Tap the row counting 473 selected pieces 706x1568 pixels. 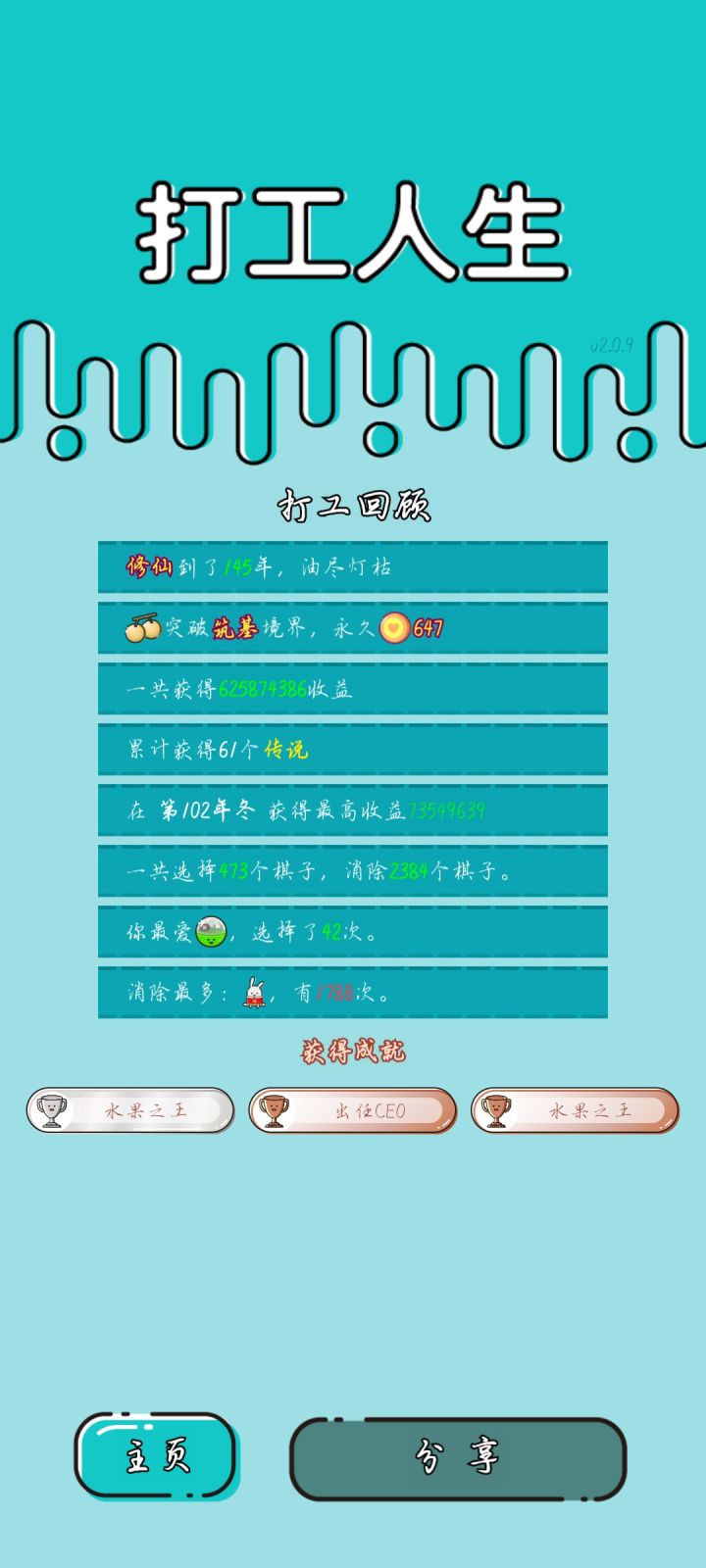[353, 871]
